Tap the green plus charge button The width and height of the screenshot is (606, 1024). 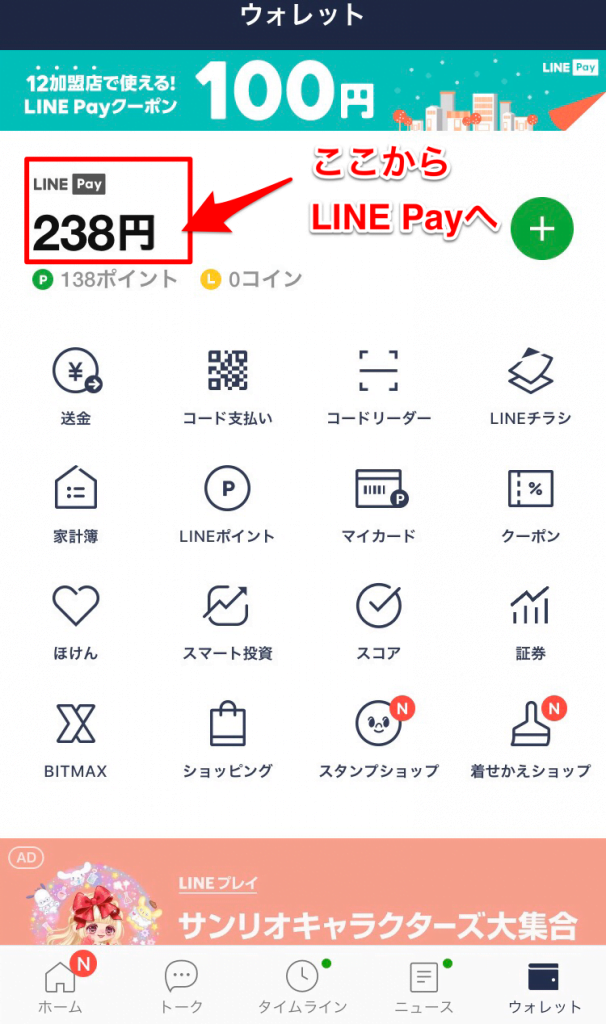[541, 228]
